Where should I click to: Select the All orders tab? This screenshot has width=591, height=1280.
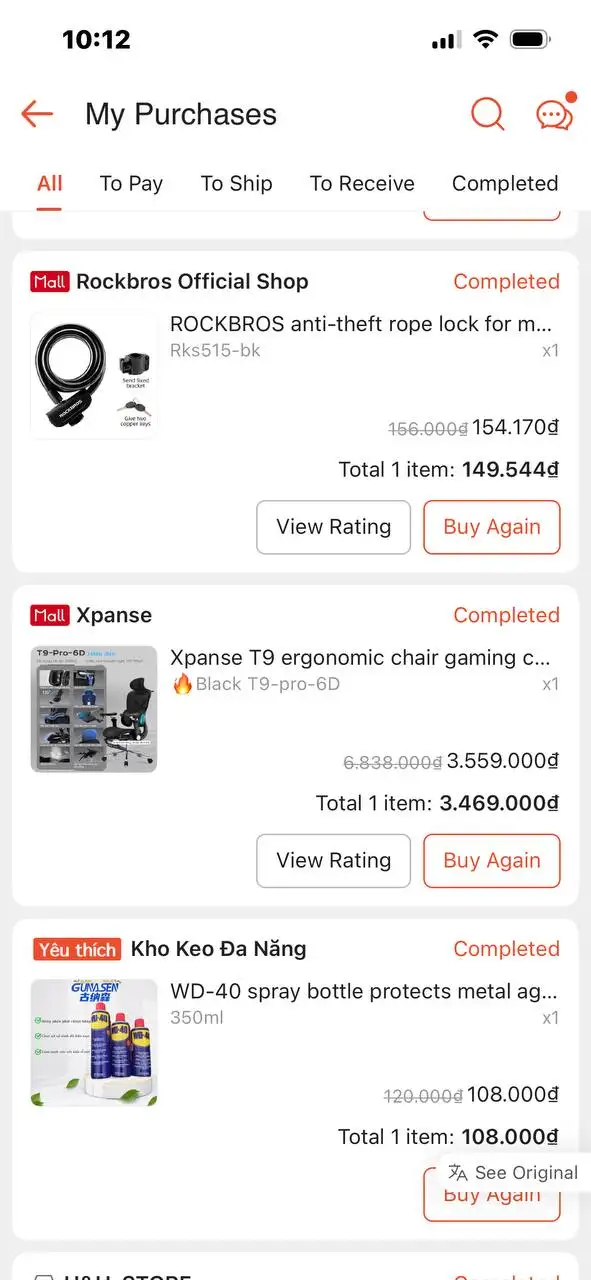(x=50, y=183)
